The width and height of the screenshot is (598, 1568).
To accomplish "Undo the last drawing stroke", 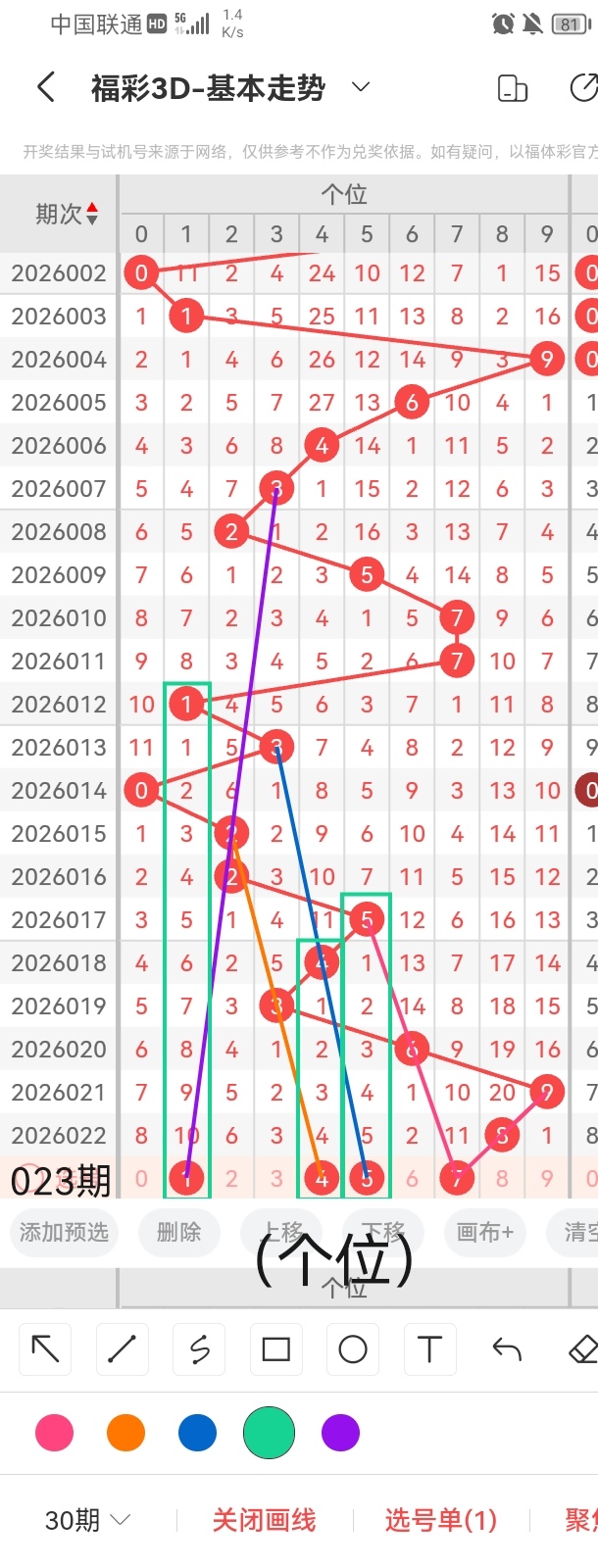I will (x=507, y=1349).
